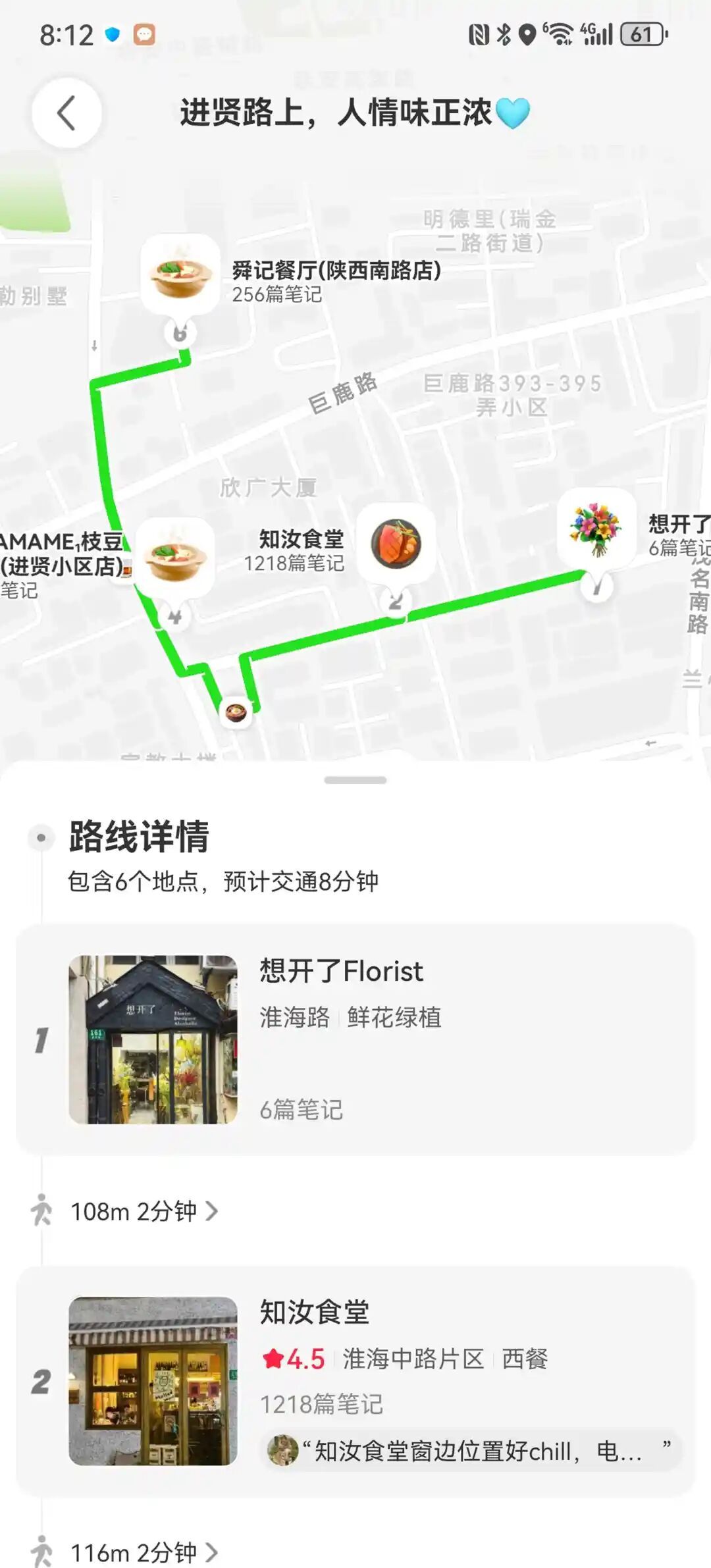The height and width of the screenshot is (1568, 711).
Task: Select the 知汝食堂 marker on the map
Action: [396, 544]
